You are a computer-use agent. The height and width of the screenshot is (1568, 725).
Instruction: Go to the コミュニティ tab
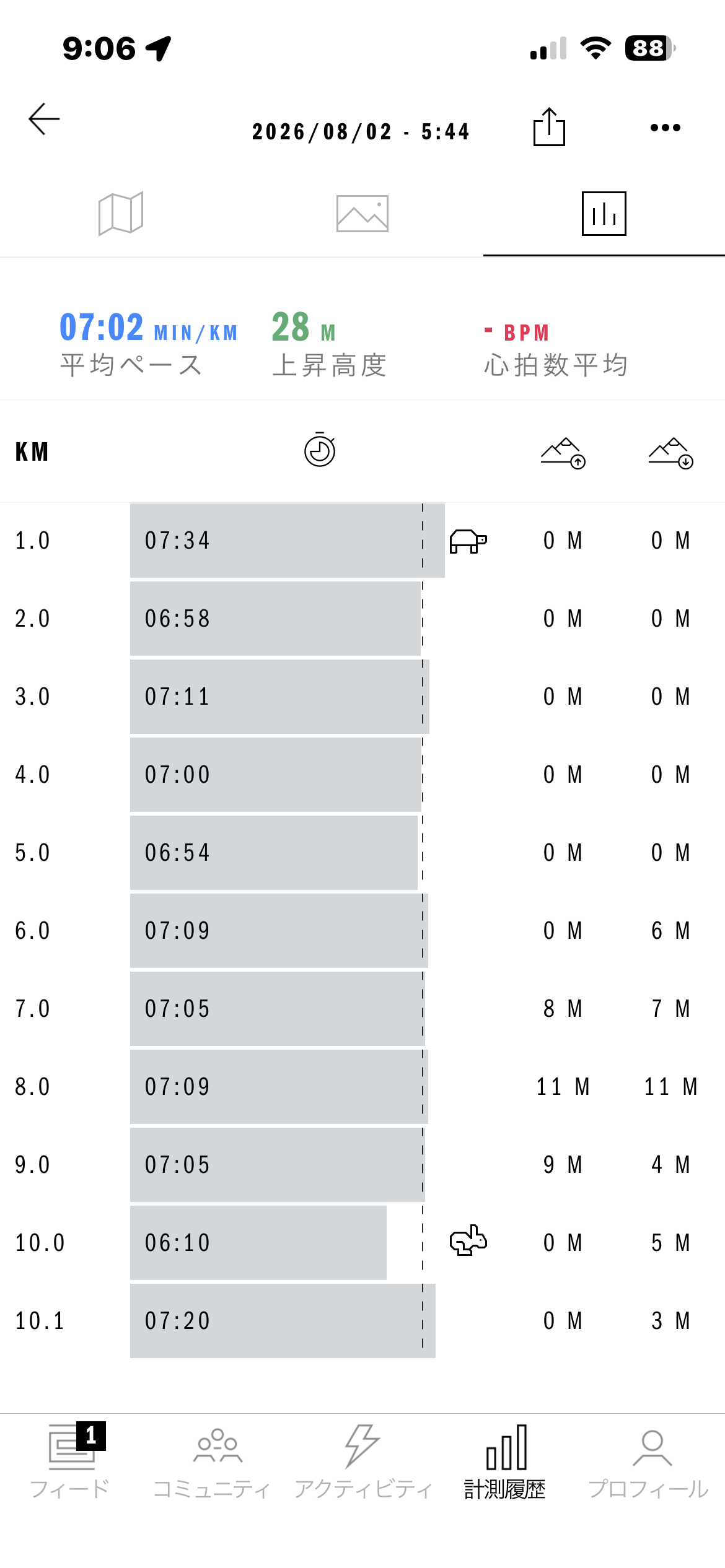[213, 1461]
